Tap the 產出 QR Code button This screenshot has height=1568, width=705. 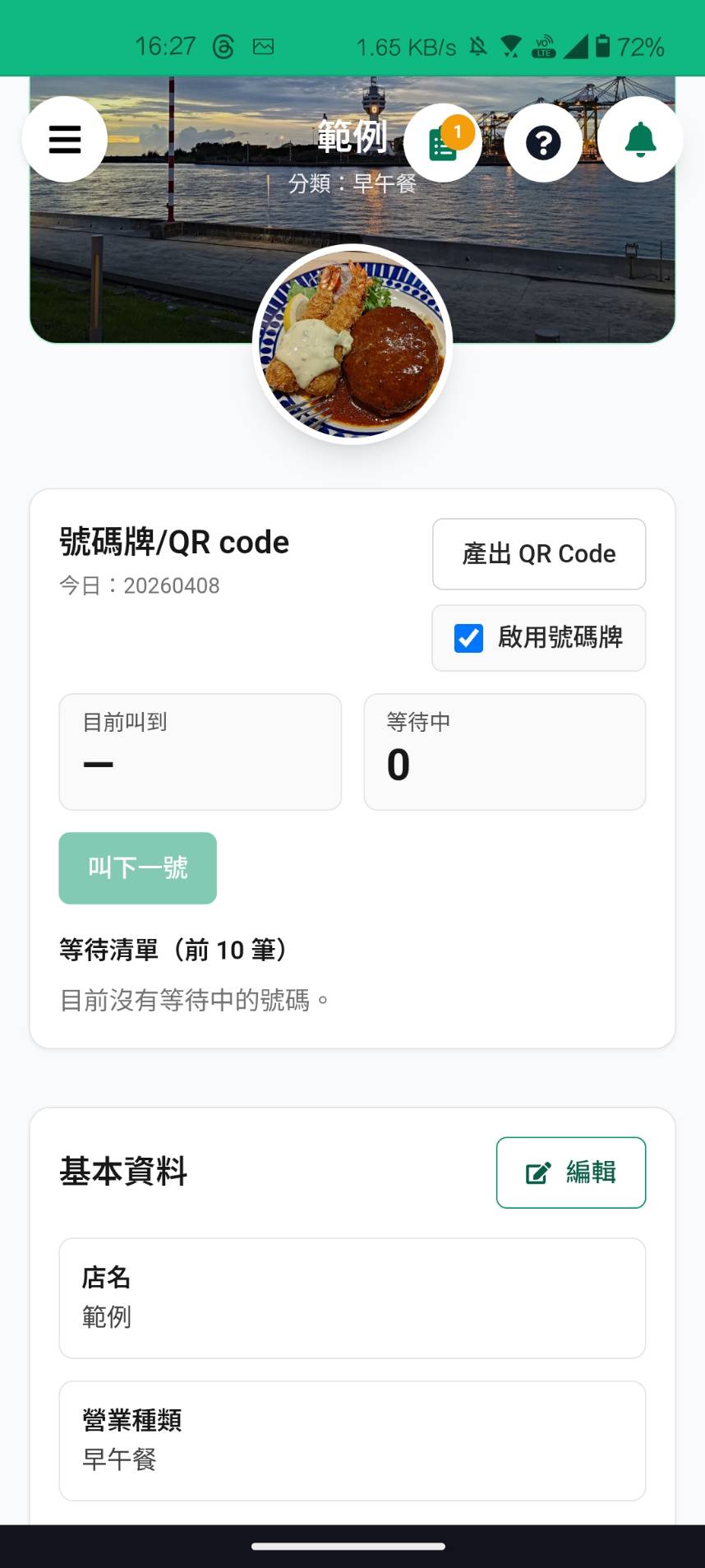[x=539, y=554]
